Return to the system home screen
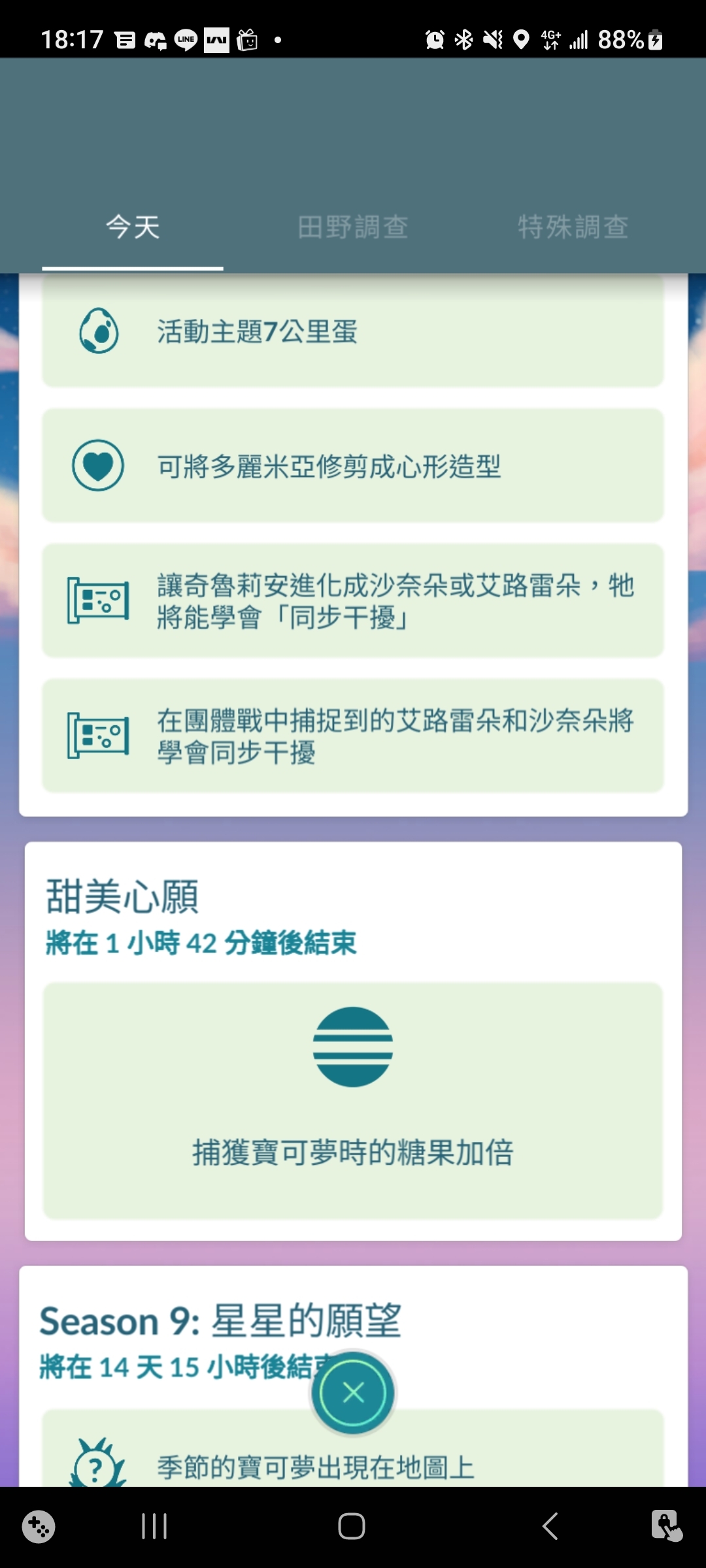Image resolution: width=706 pixels, height=1568 pixels. coord(352,1526)
